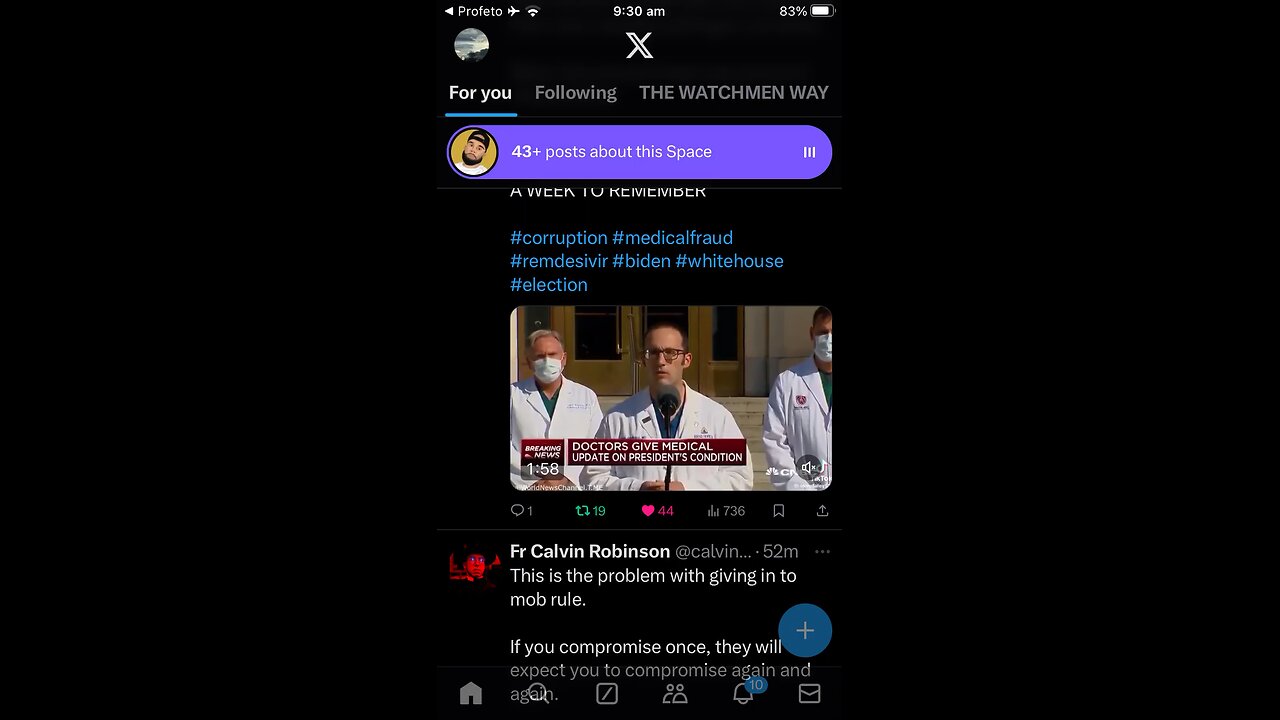Open the live Space banner
Viewport: 1280px width, 720px height.
[639, 152]
